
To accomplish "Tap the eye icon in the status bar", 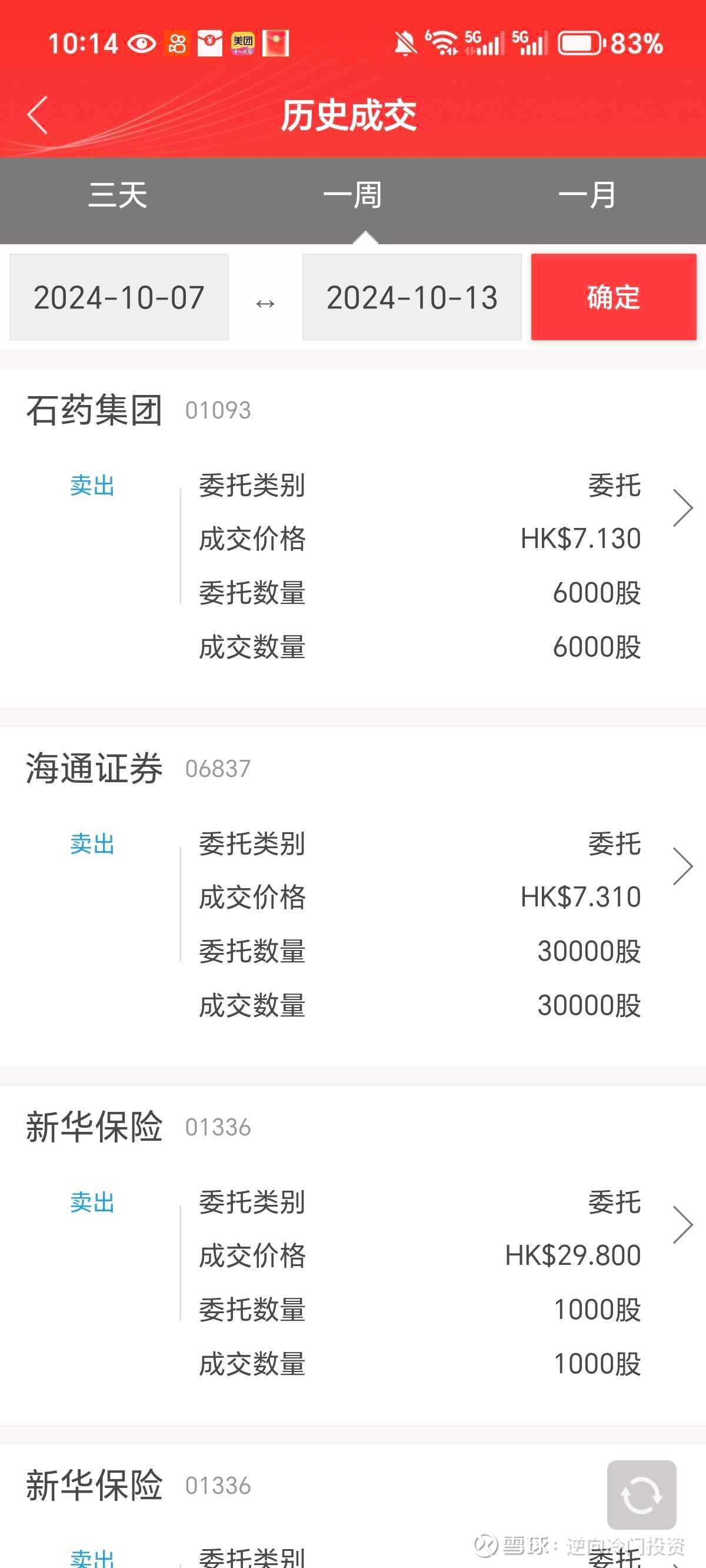I will [x=141, y=42].
